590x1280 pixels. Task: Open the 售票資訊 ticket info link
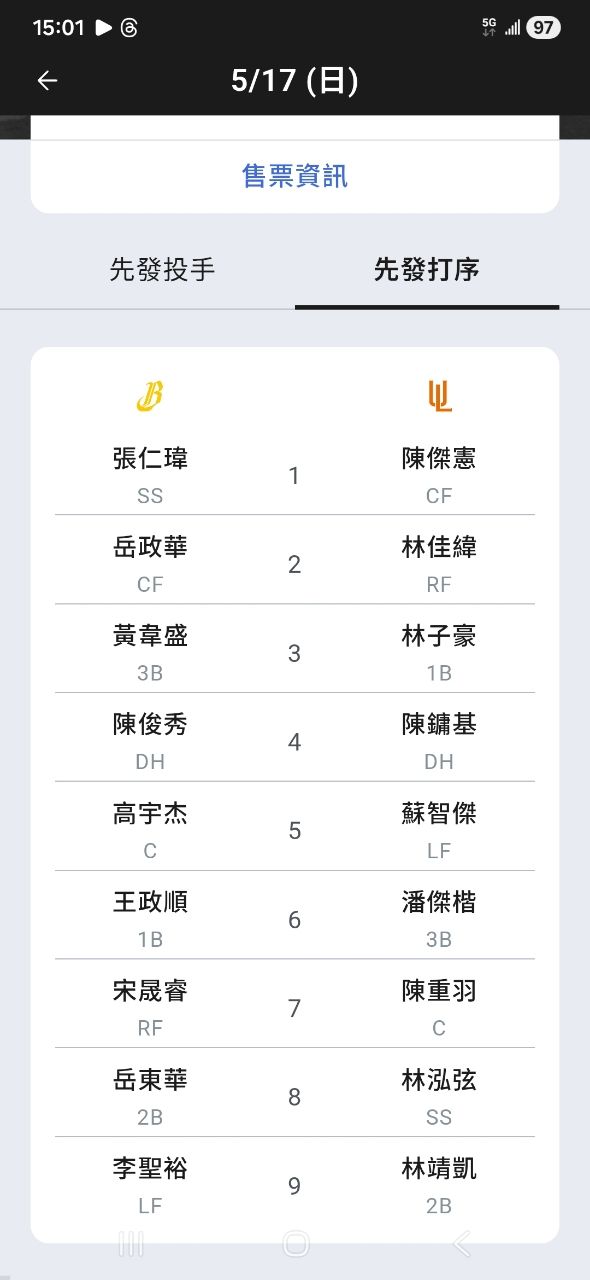point(295,176)
